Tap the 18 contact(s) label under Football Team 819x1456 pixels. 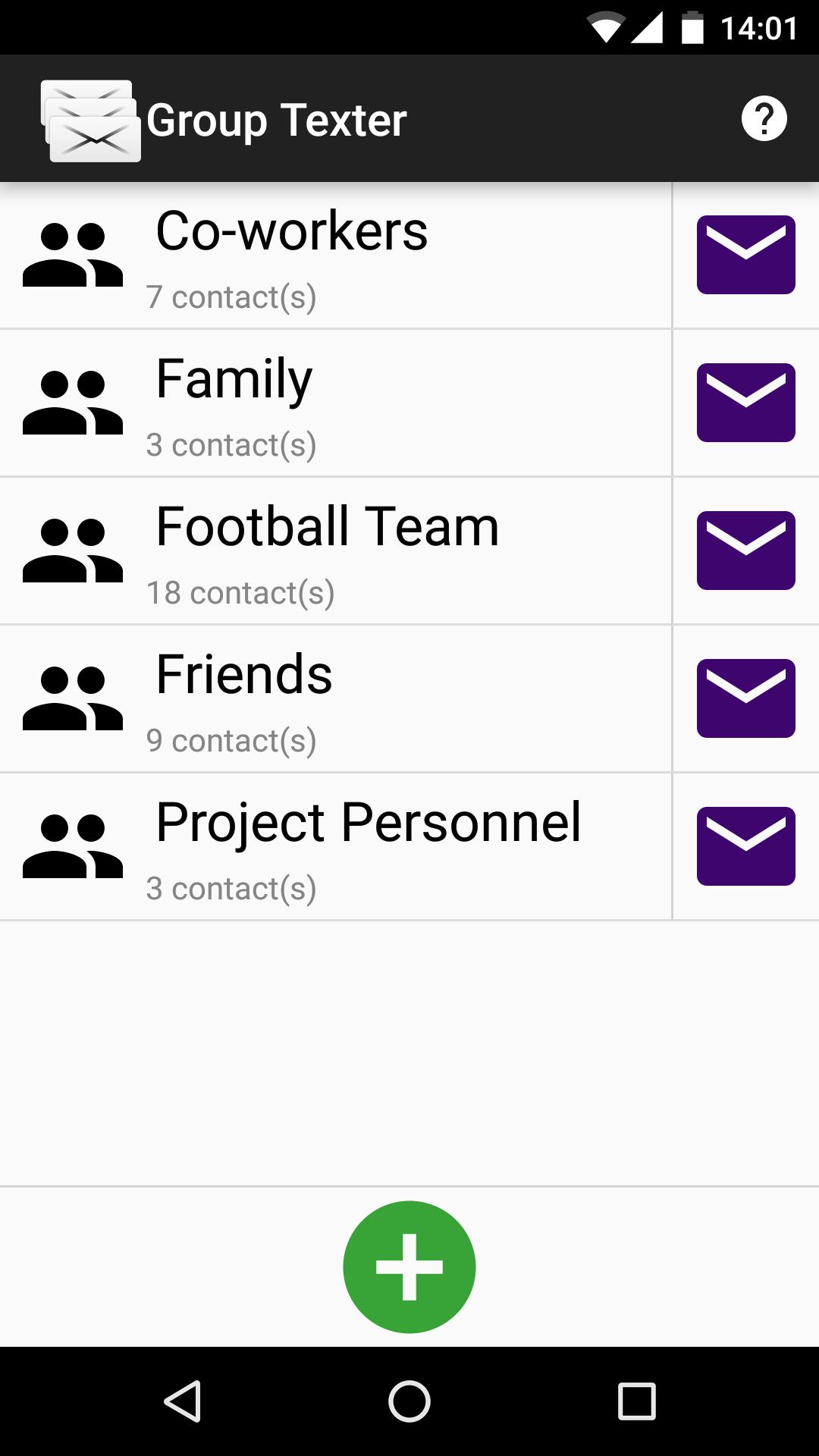241,592
